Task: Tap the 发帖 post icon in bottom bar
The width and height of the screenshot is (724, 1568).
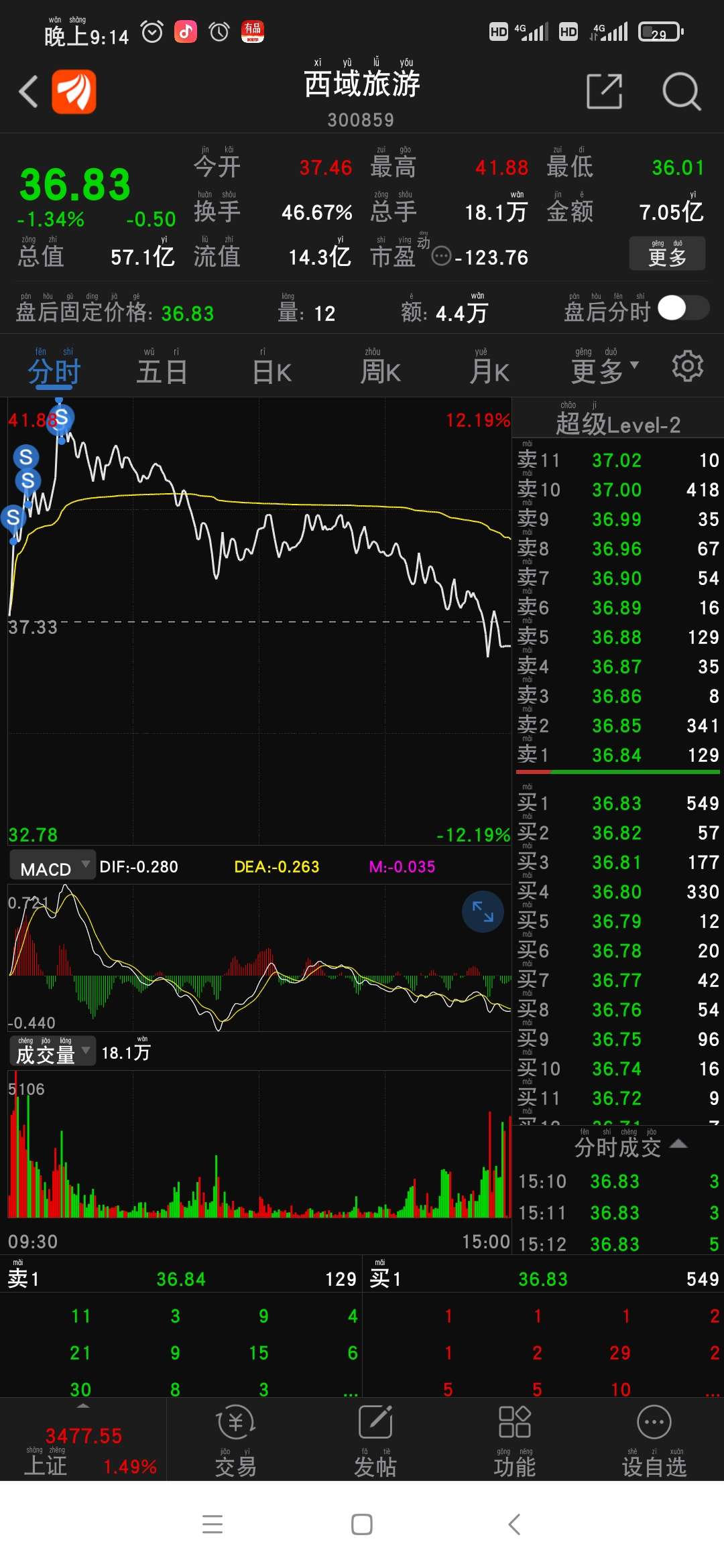Action: click(x=376, y=1434)
